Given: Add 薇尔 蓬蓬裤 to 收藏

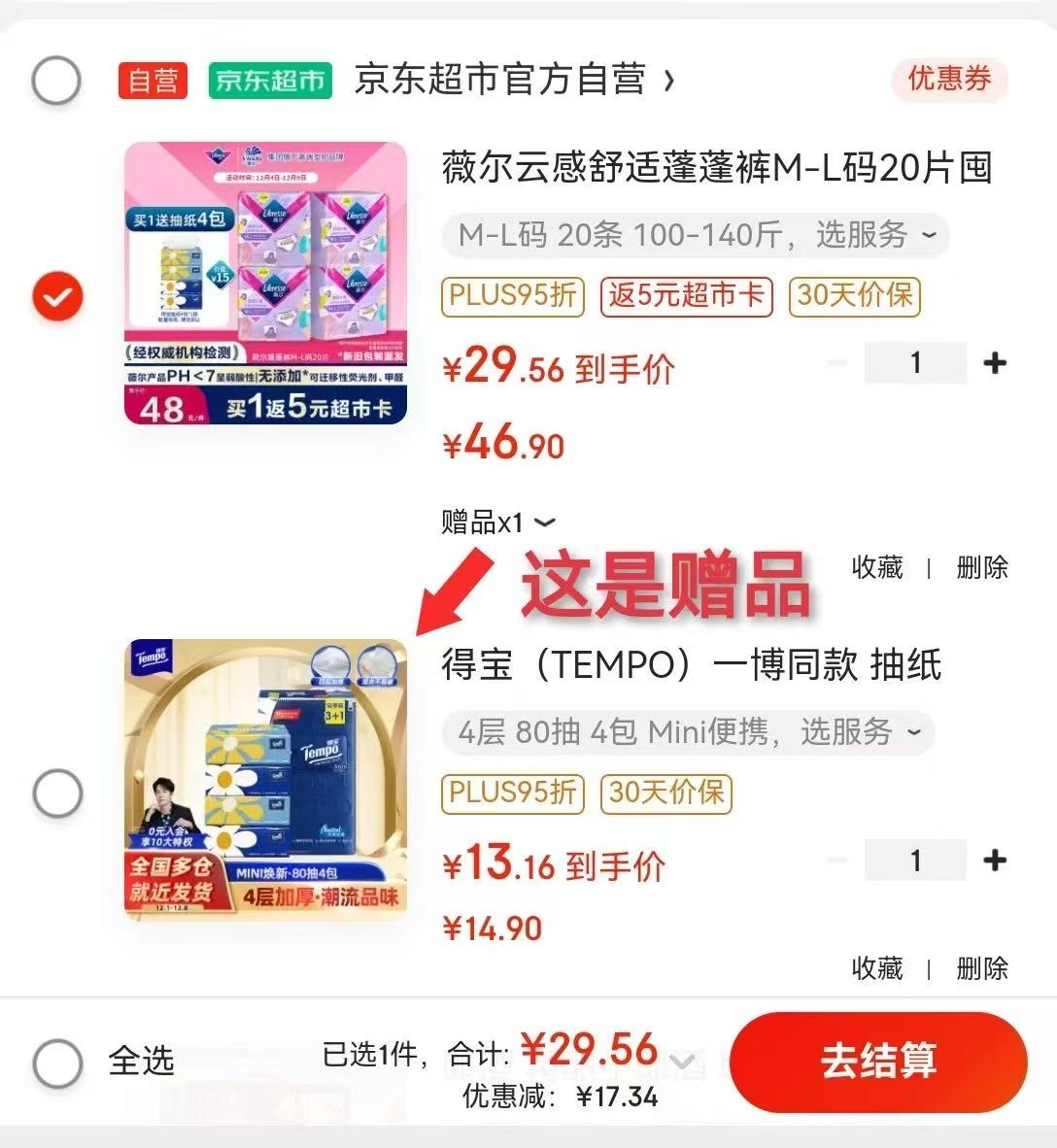Looking at the screenshot, I should (876, 567).
